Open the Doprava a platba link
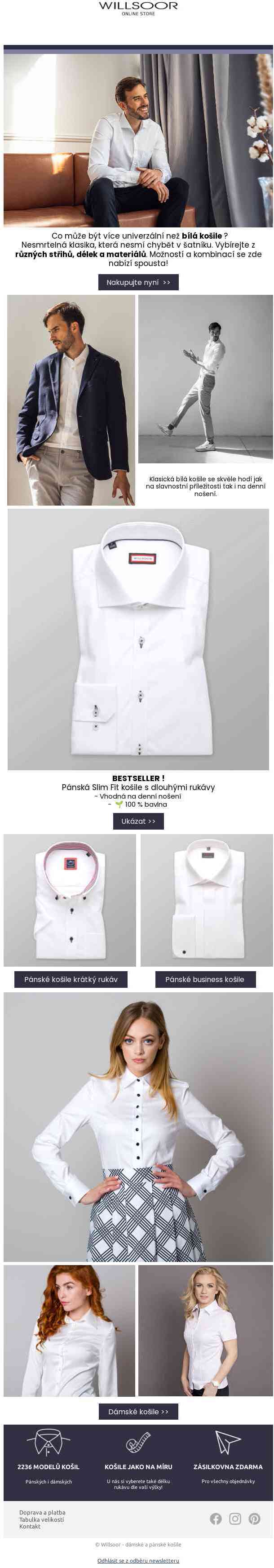This screenshot has height=1568, width=274. 42,1513
